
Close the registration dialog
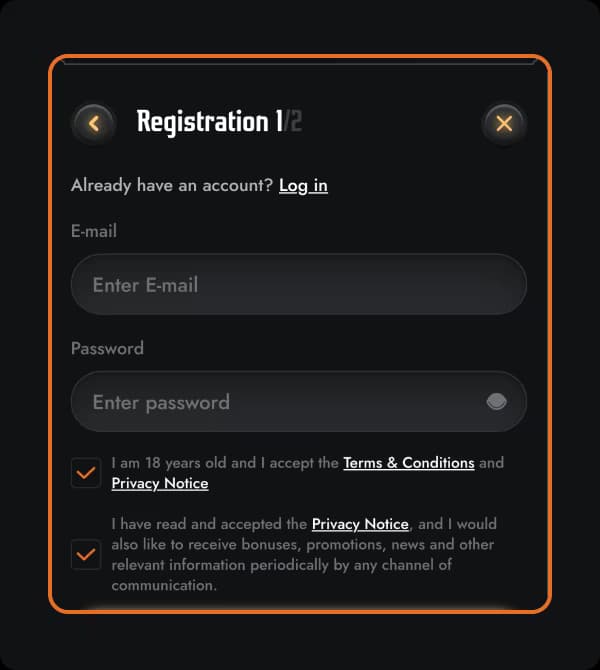pyautogui.click(x=504, y=123)
